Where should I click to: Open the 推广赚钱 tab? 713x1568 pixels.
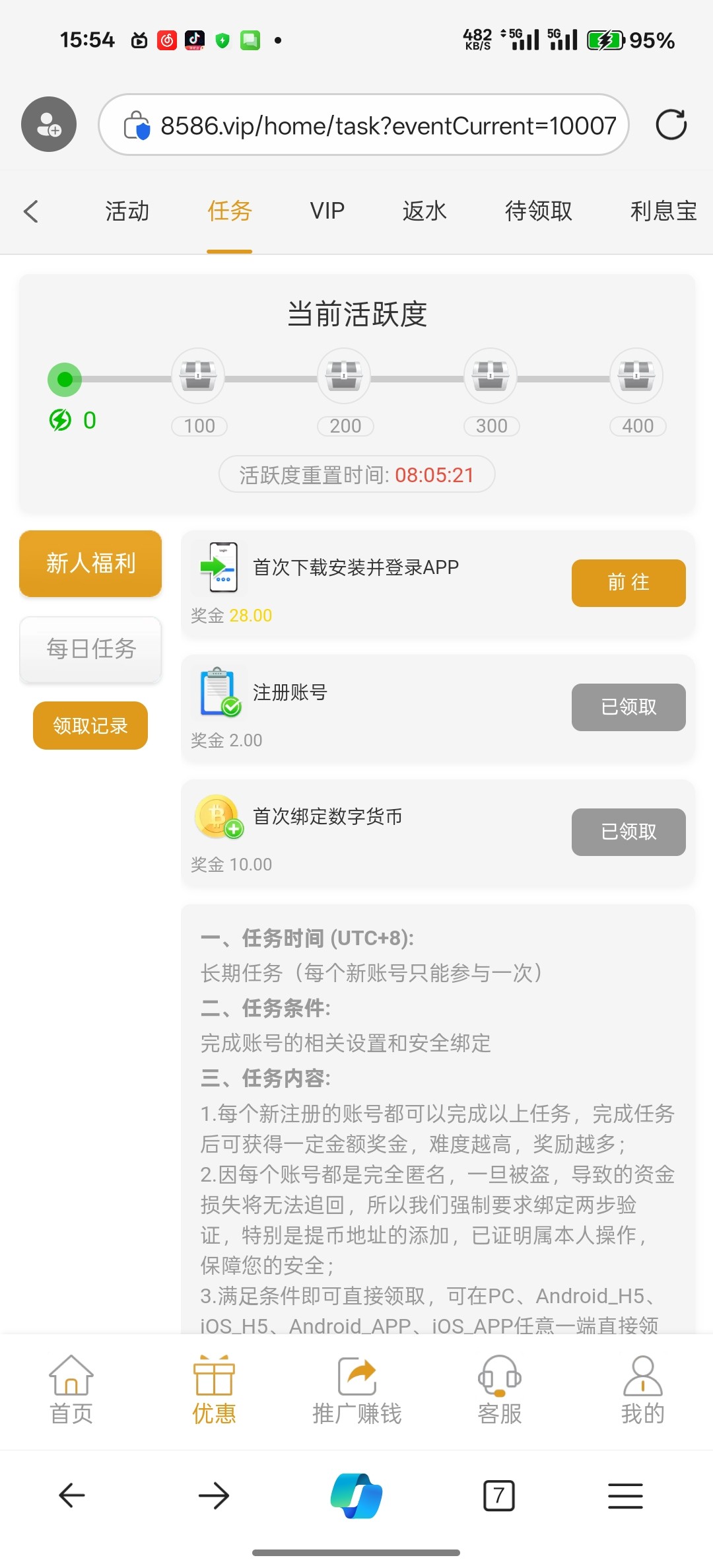tap(356, 1389)
